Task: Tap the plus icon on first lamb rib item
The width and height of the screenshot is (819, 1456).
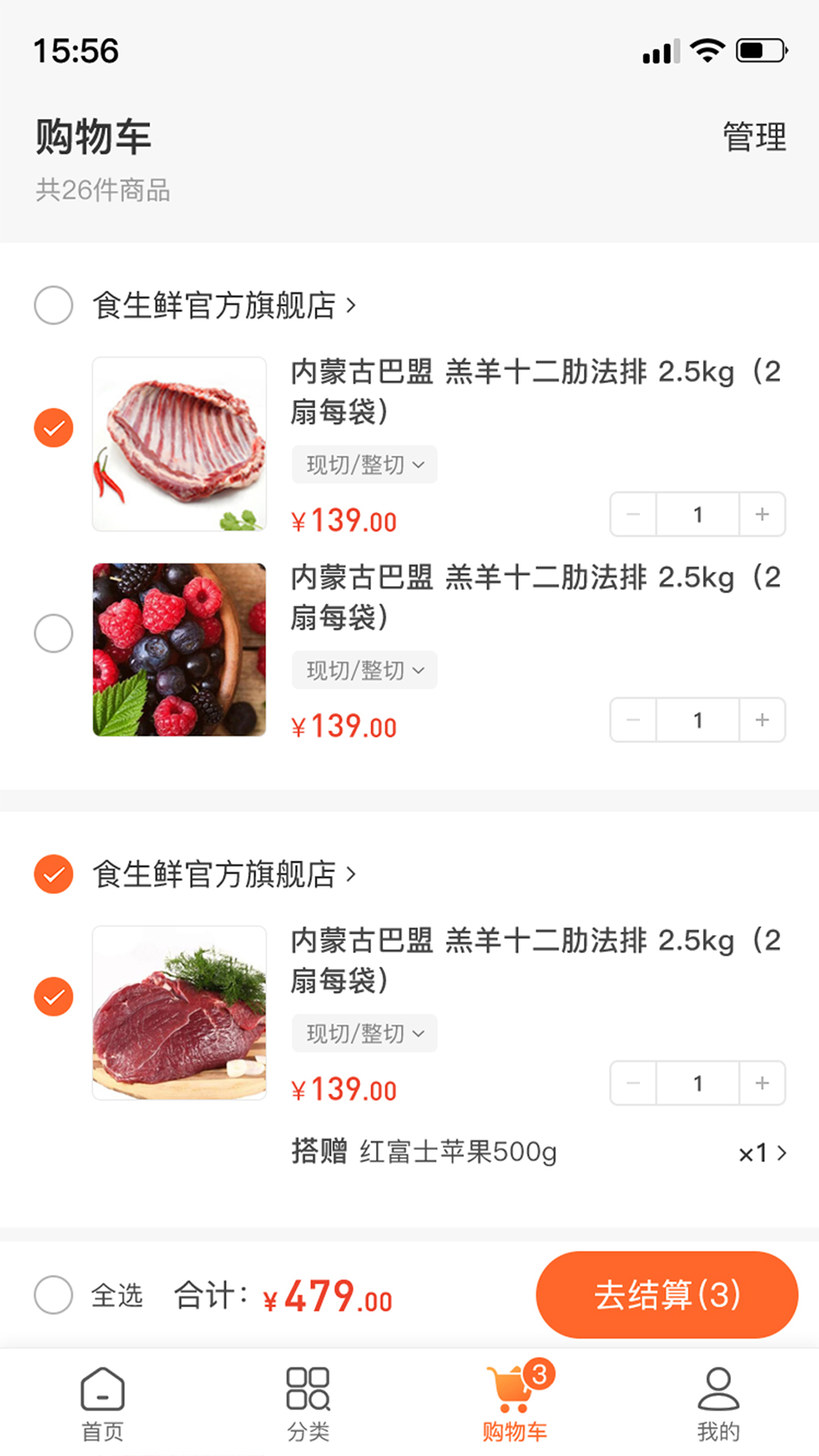Action: [761, 514]
